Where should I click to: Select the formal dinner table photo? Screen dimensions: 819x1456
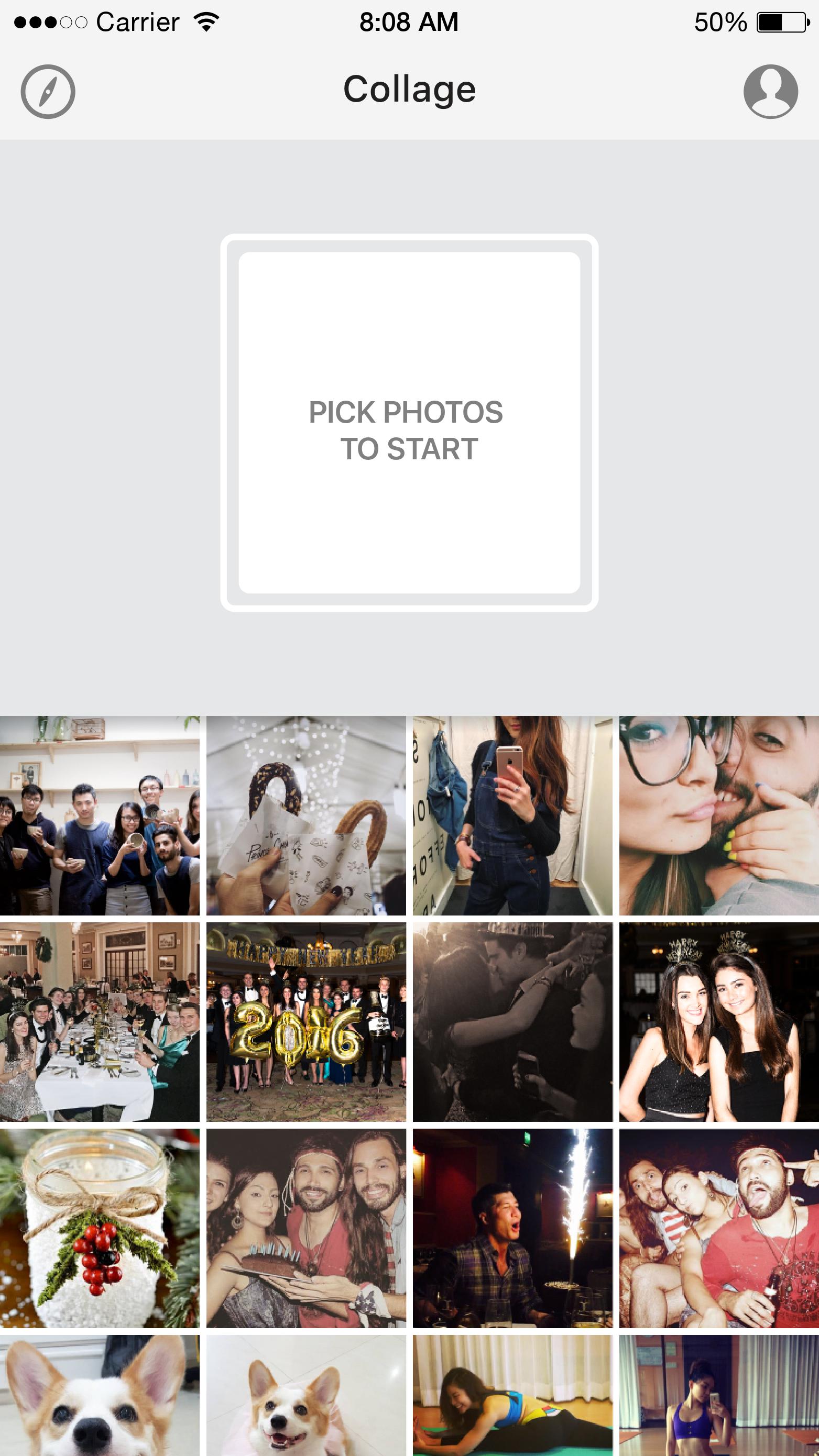tap(100, 1021)
